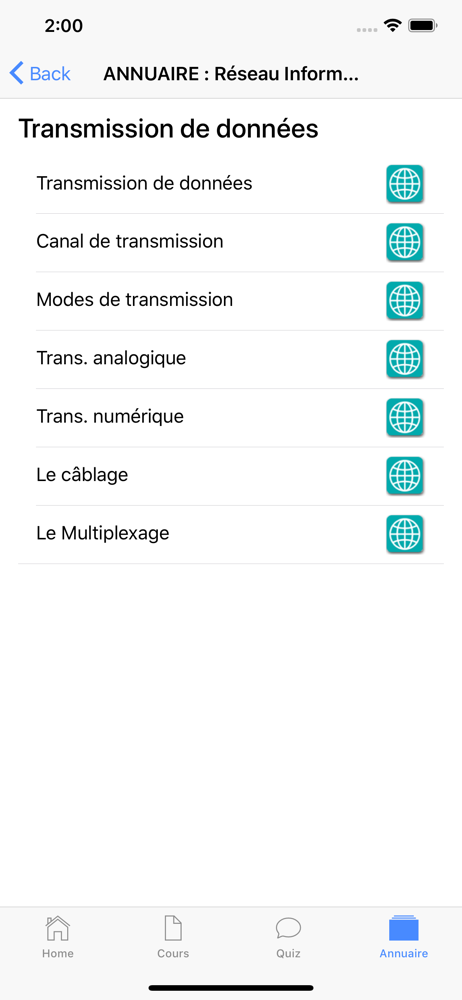This screenshot has height=1000, width=462.
Task: Switch to the Home tab
Action: pyautogui.click(x=57, y=938)
